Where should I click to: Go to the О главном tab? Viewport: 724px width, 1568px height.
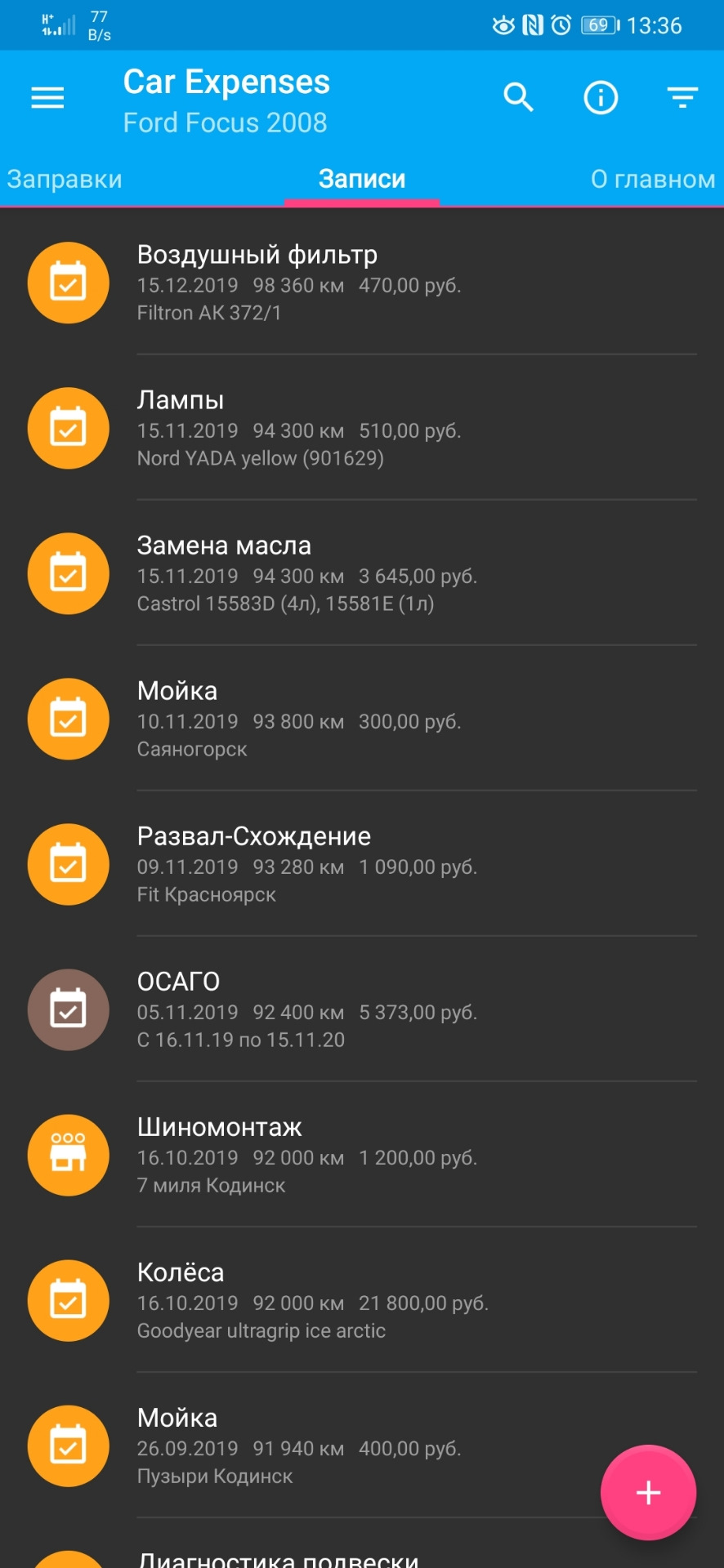(652, 179)
